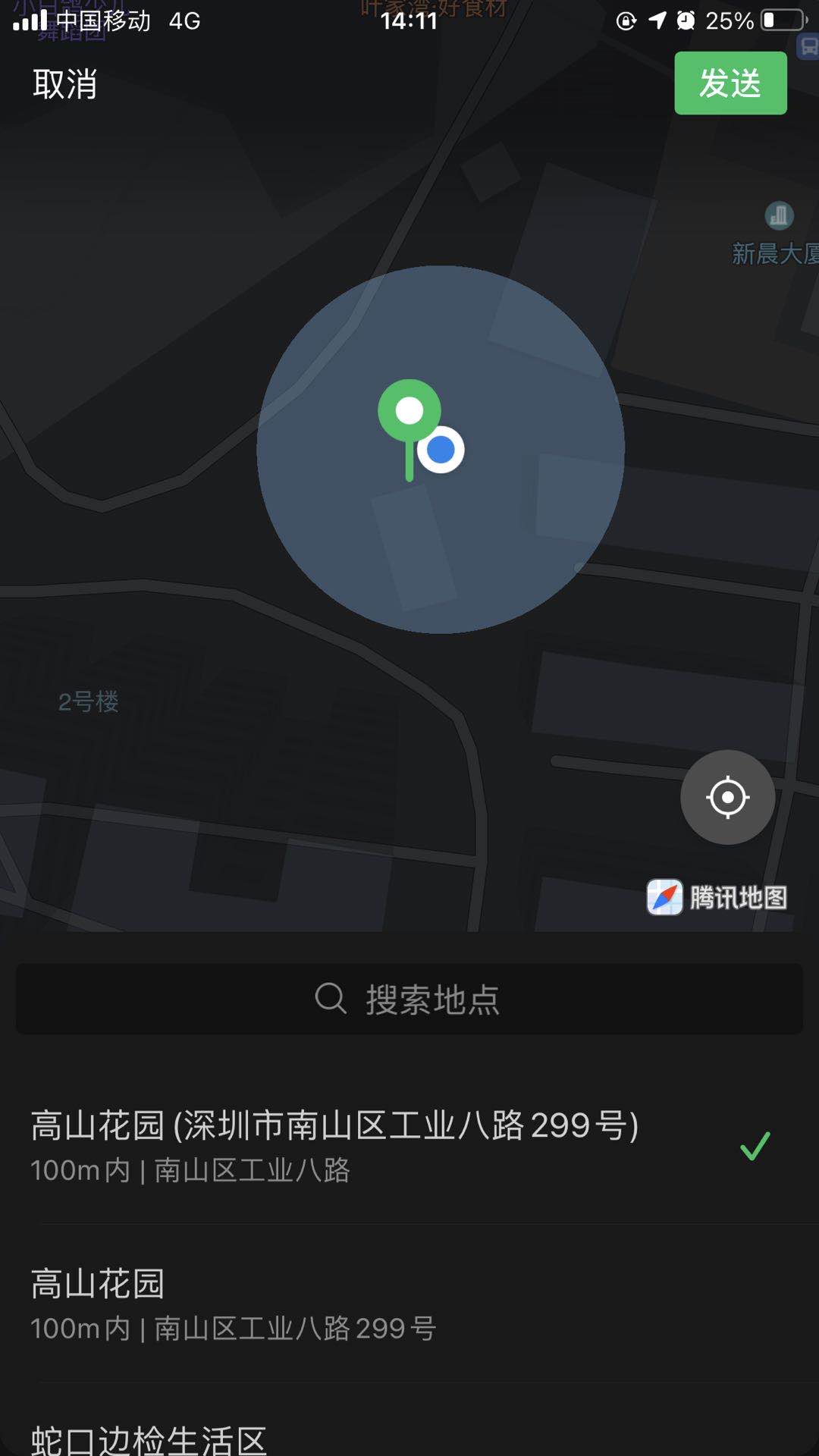Image resolution: width=819 pixels, height=1456 pixels.
Task: Select 蛇口边检生活区 location
Action: pos(149,1438)
